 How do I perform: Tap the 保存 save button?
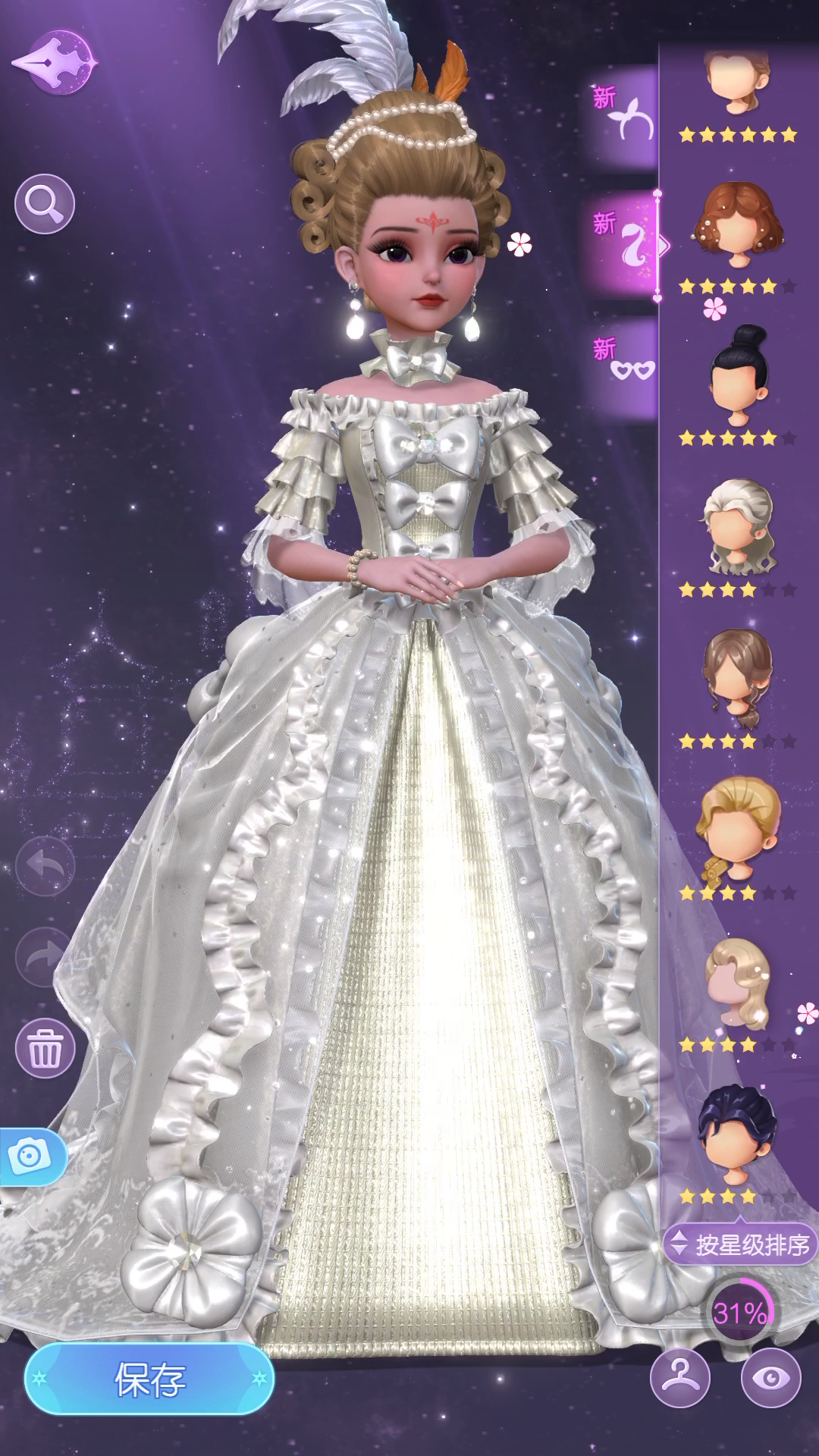(x=149, y=1379)
